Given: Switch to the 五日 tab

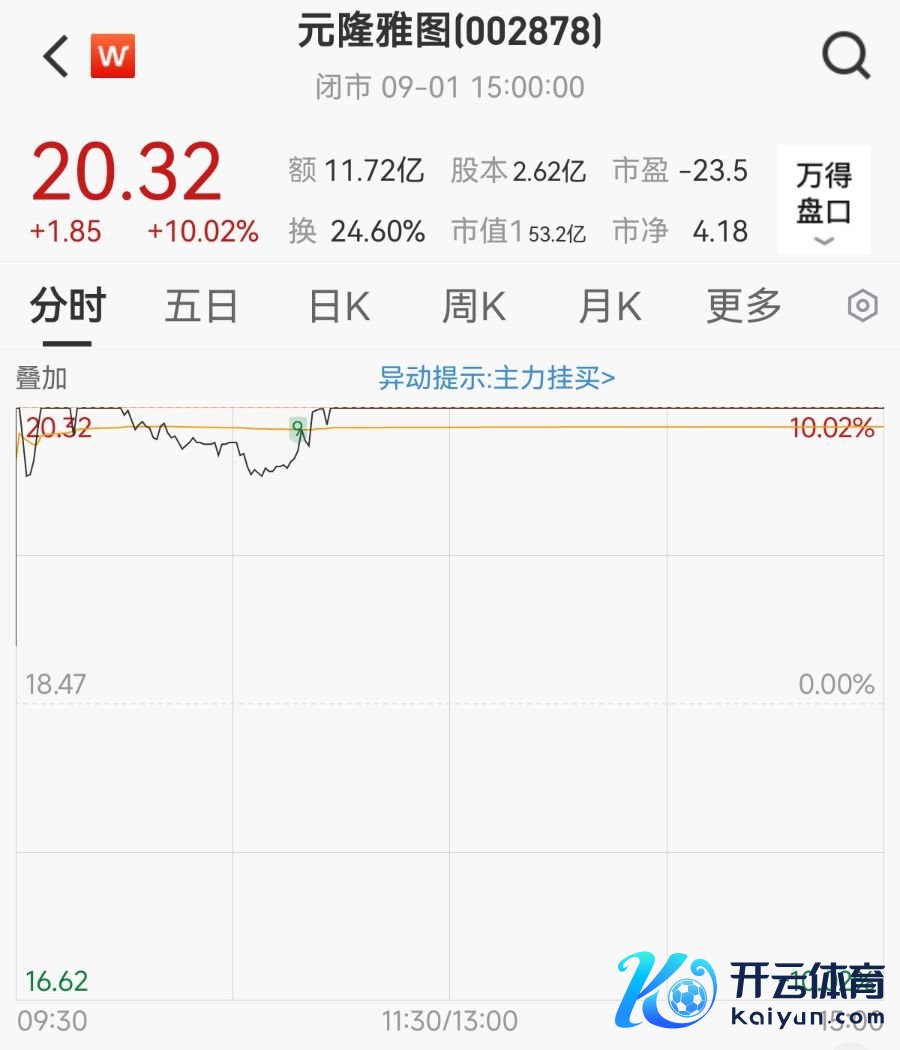Looking at the screenshot, I should pyautogui.click(x=201, y=307).
